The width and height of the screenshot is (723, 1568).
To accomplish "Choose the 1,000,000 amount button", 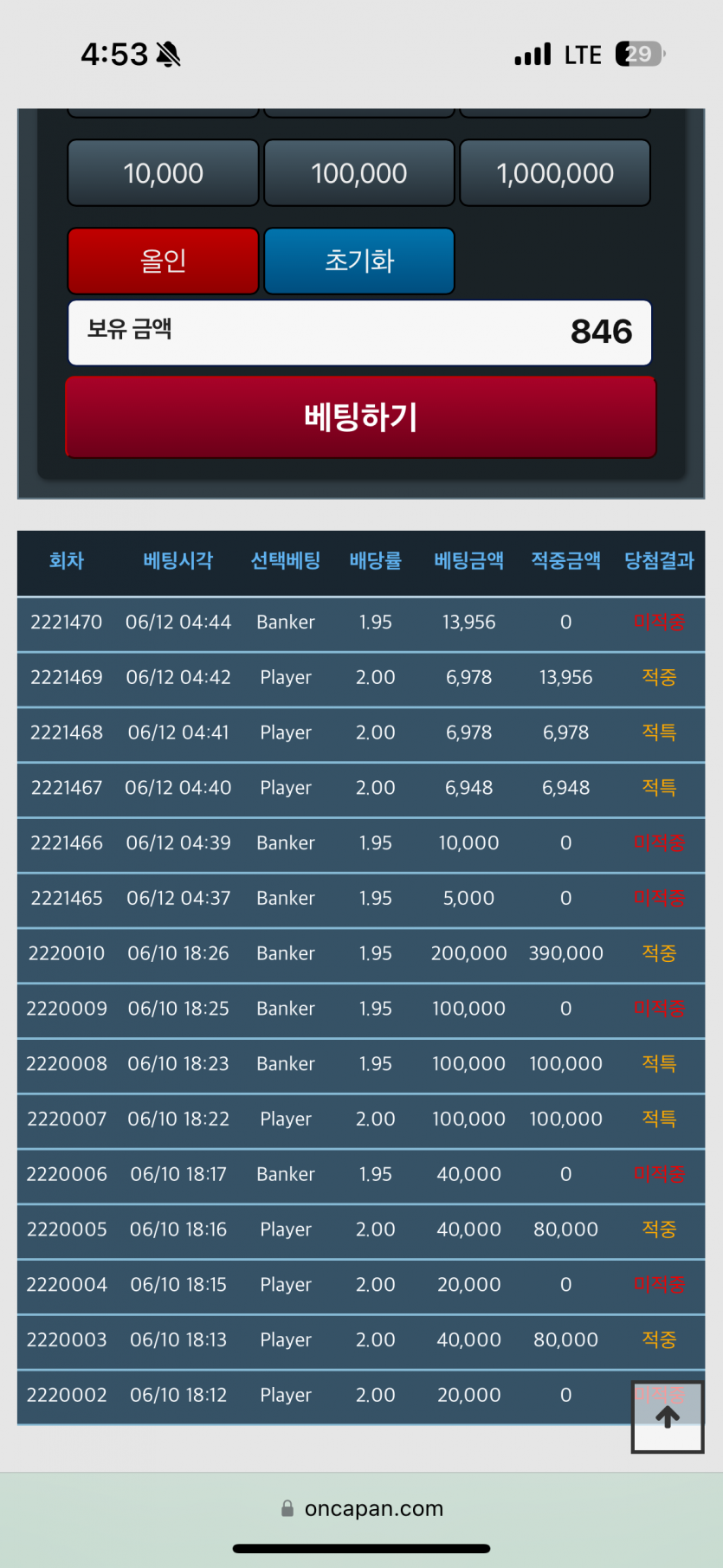I will pyautogui.click(x=554, y=173).
